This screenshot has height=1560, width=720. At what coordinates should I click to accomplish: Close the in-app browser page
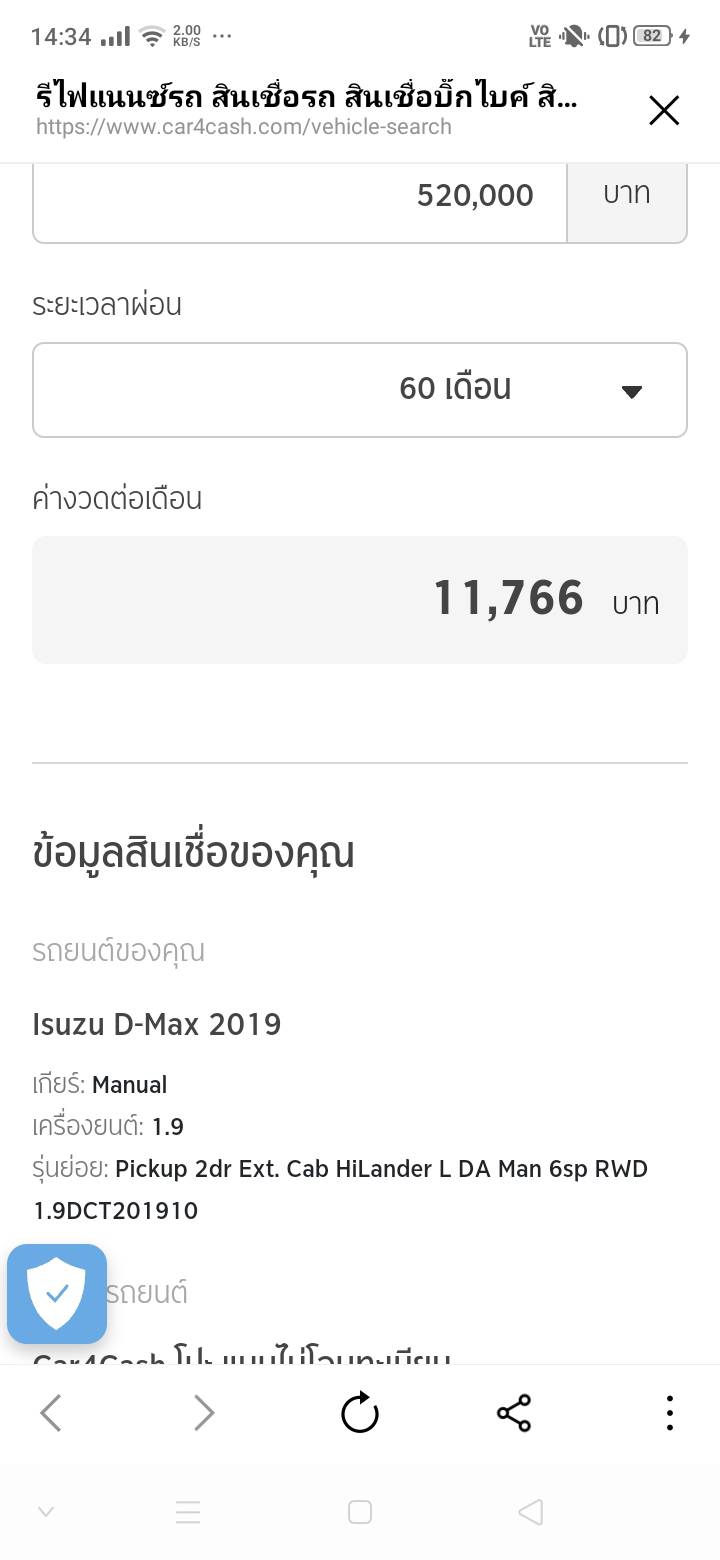(664, 110)
